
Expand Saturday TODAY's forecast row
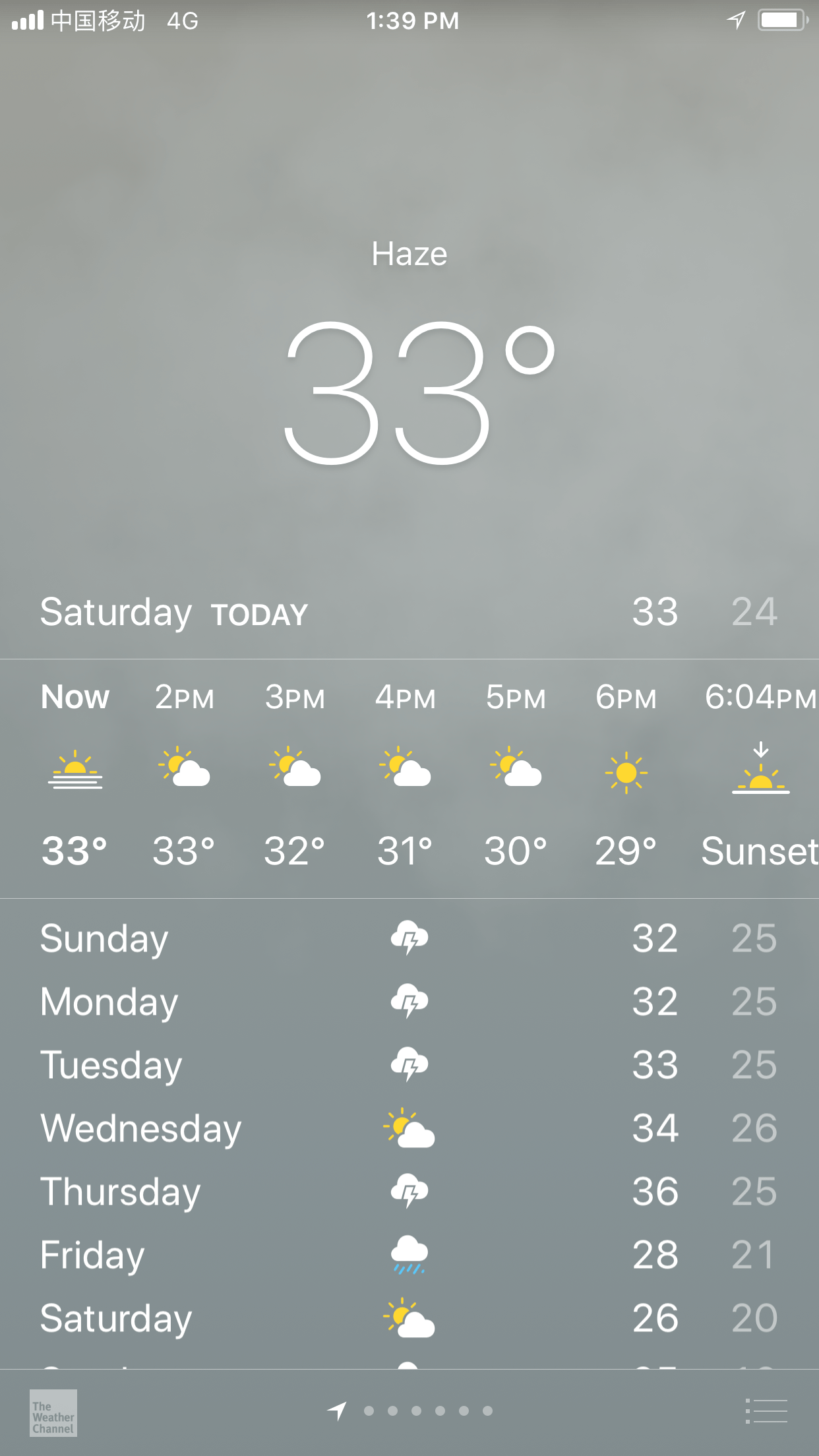point(409,612)
